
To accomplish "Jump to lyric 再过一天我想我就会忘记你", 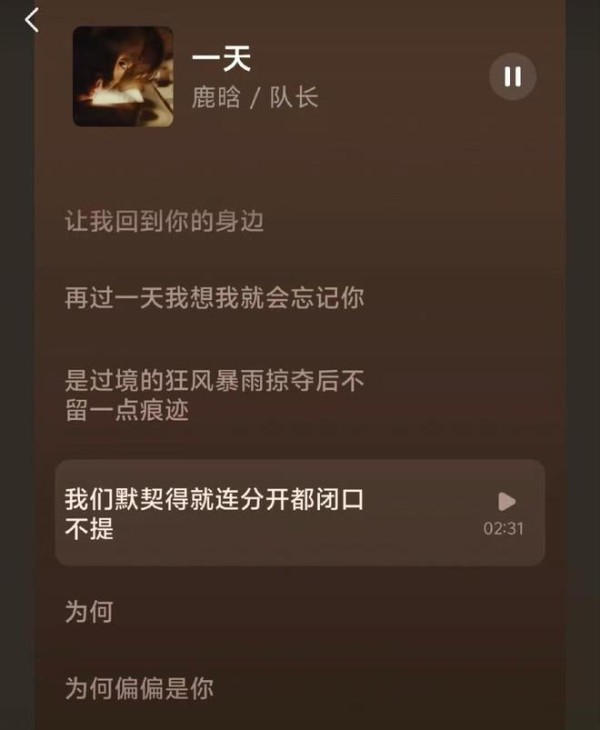I will pyautogui.click(x=214, y=298).
